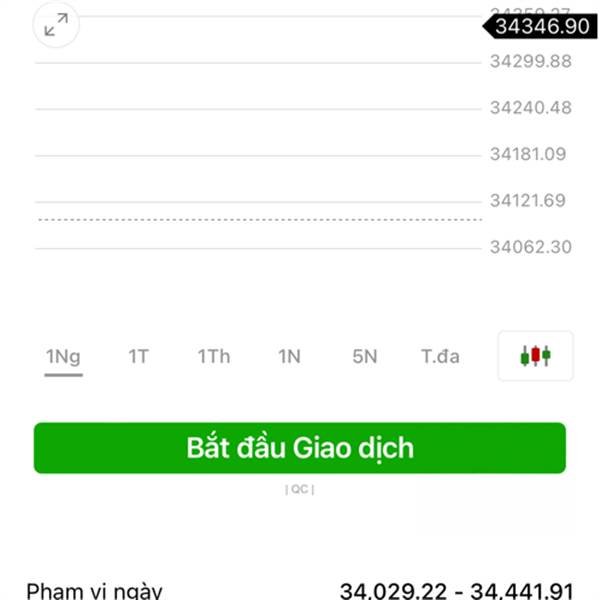Viewport: 600px width, 600px height.
Task: Switch to the 1N range
Action: pos(289,357)
